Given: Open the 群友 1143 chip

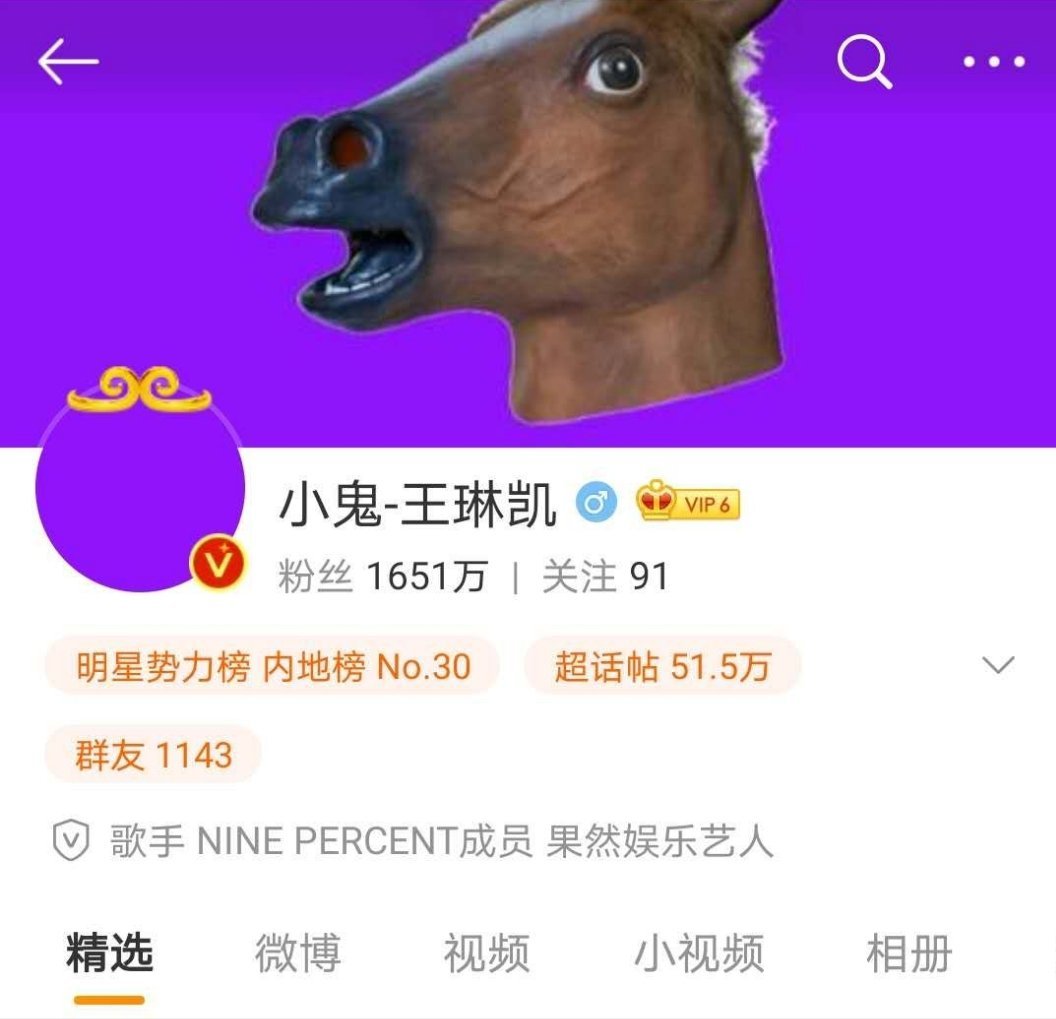Looking at the screenshot, I should click(x=153, y=754).
